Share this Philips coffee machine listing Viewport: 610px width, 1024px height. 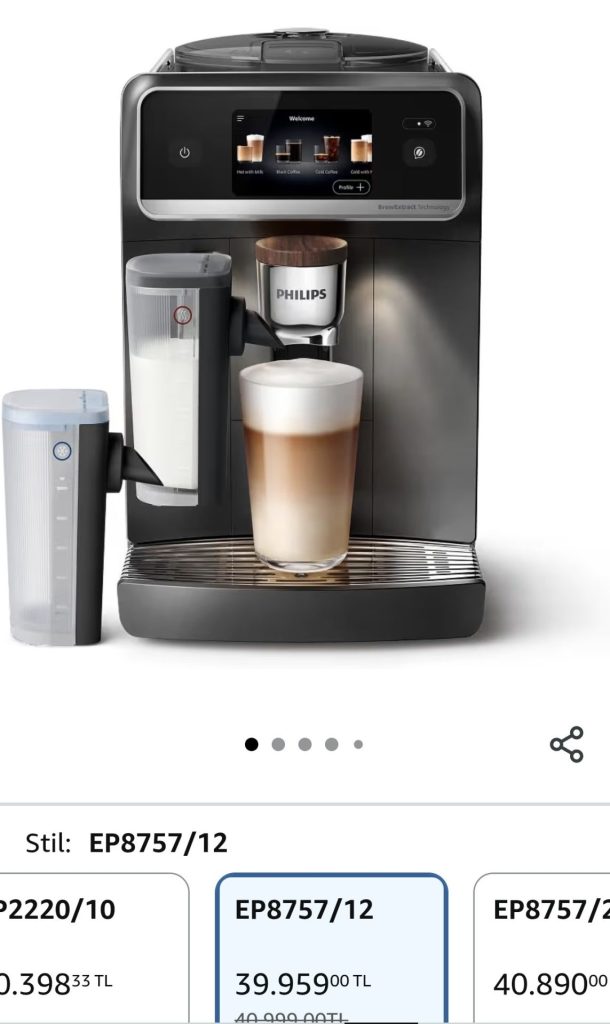(566, 744)
